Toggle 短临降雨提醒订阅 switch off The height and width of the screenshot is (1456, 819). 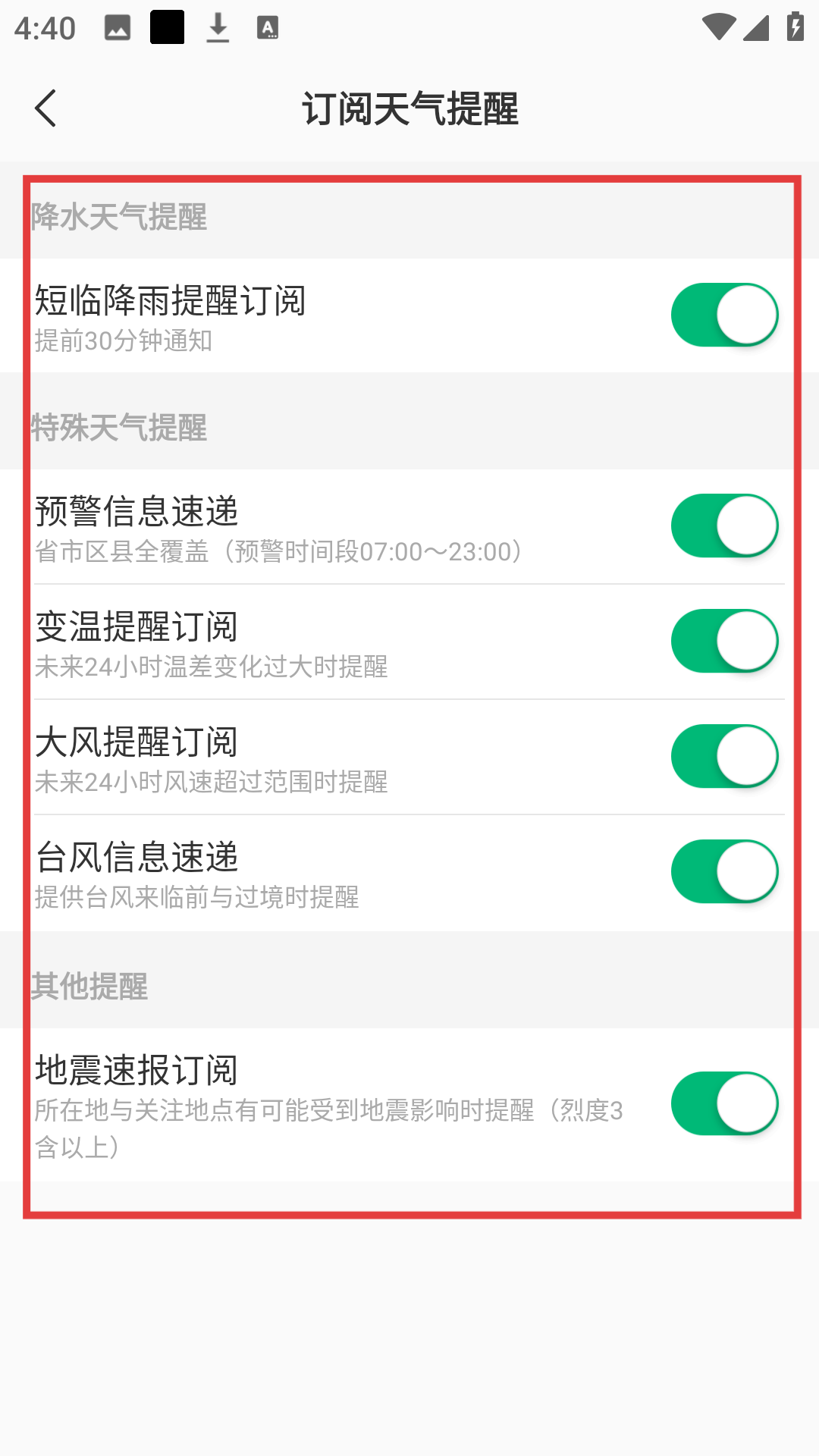[724, 315]
